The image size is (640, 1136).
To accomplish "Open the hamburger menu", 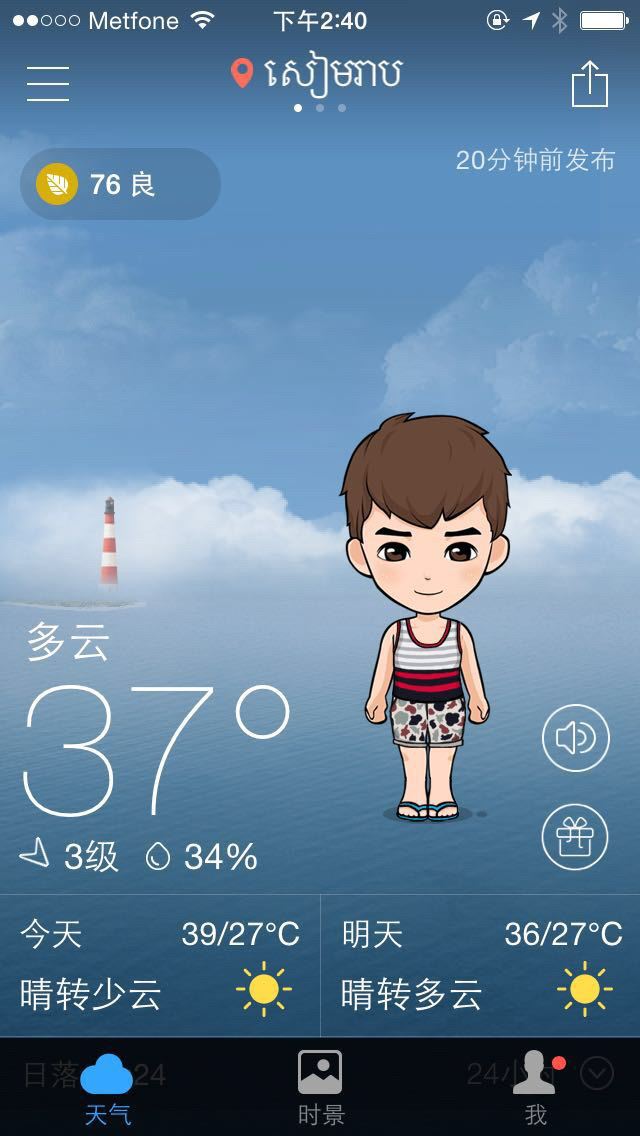I will 48,83.
